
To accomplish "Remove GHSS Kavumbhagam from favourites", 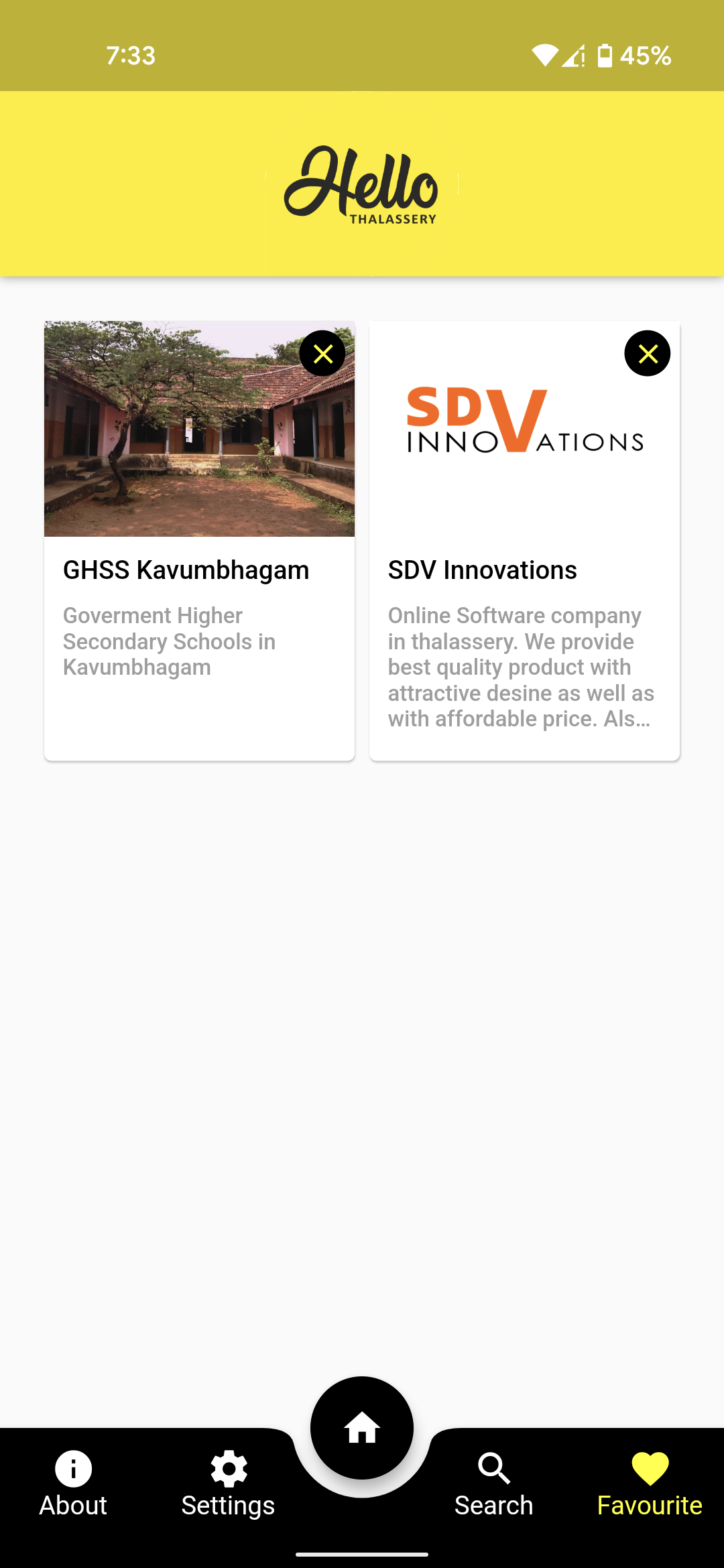I will pos(322,354).
